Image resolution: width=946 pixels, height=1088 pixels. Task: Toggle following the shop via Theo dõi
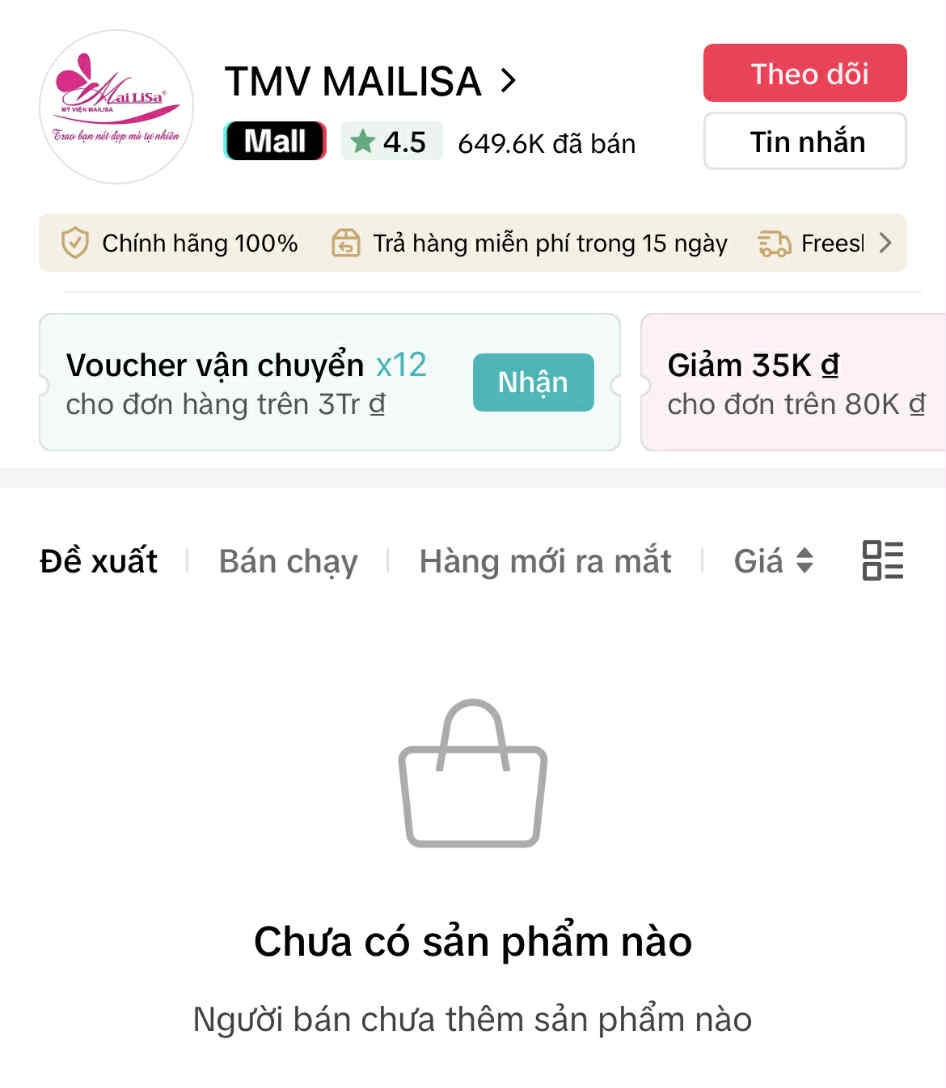click(x=805, y=72)
